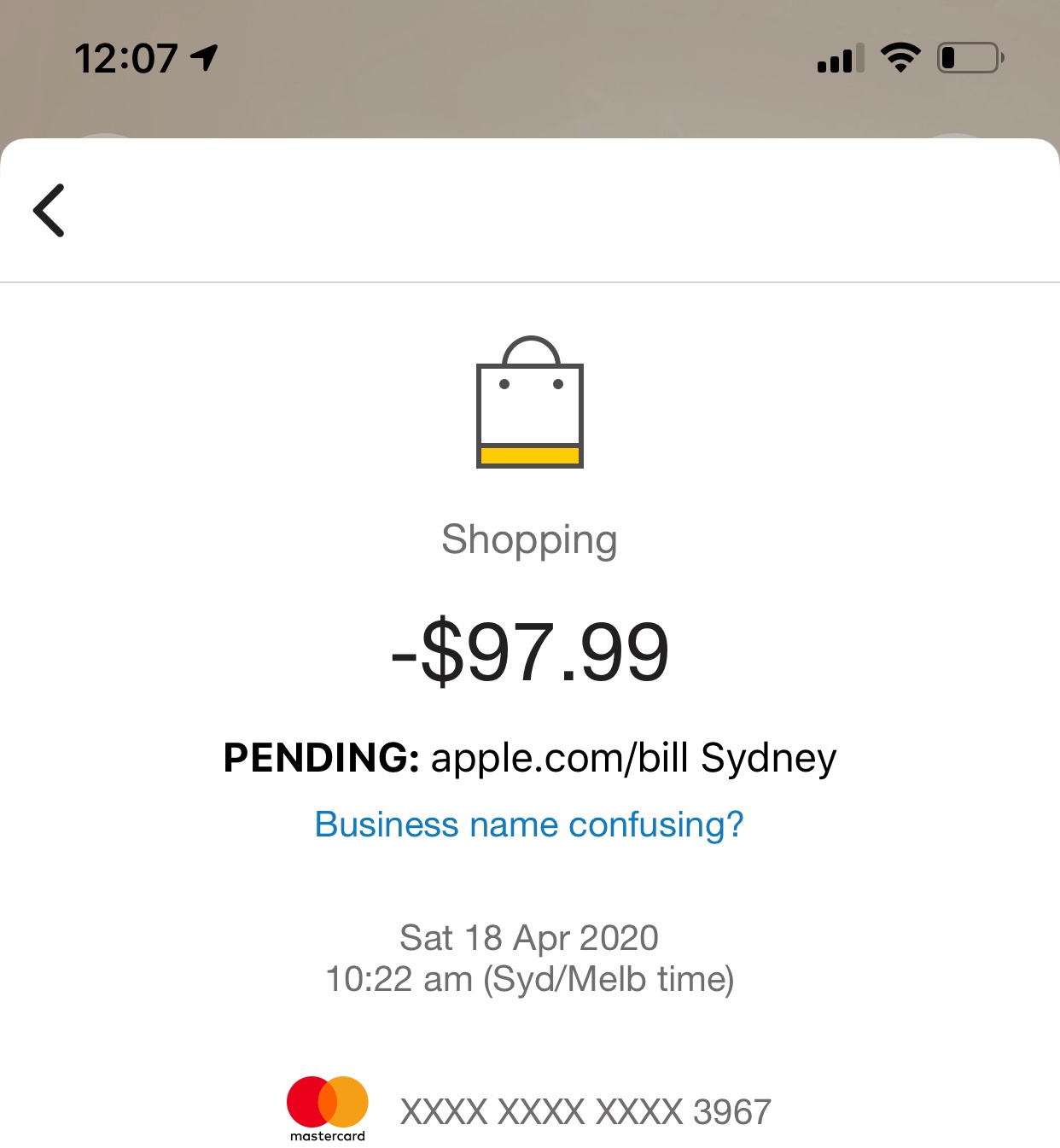Open the "Business name confusing?" link

(529, 824)
